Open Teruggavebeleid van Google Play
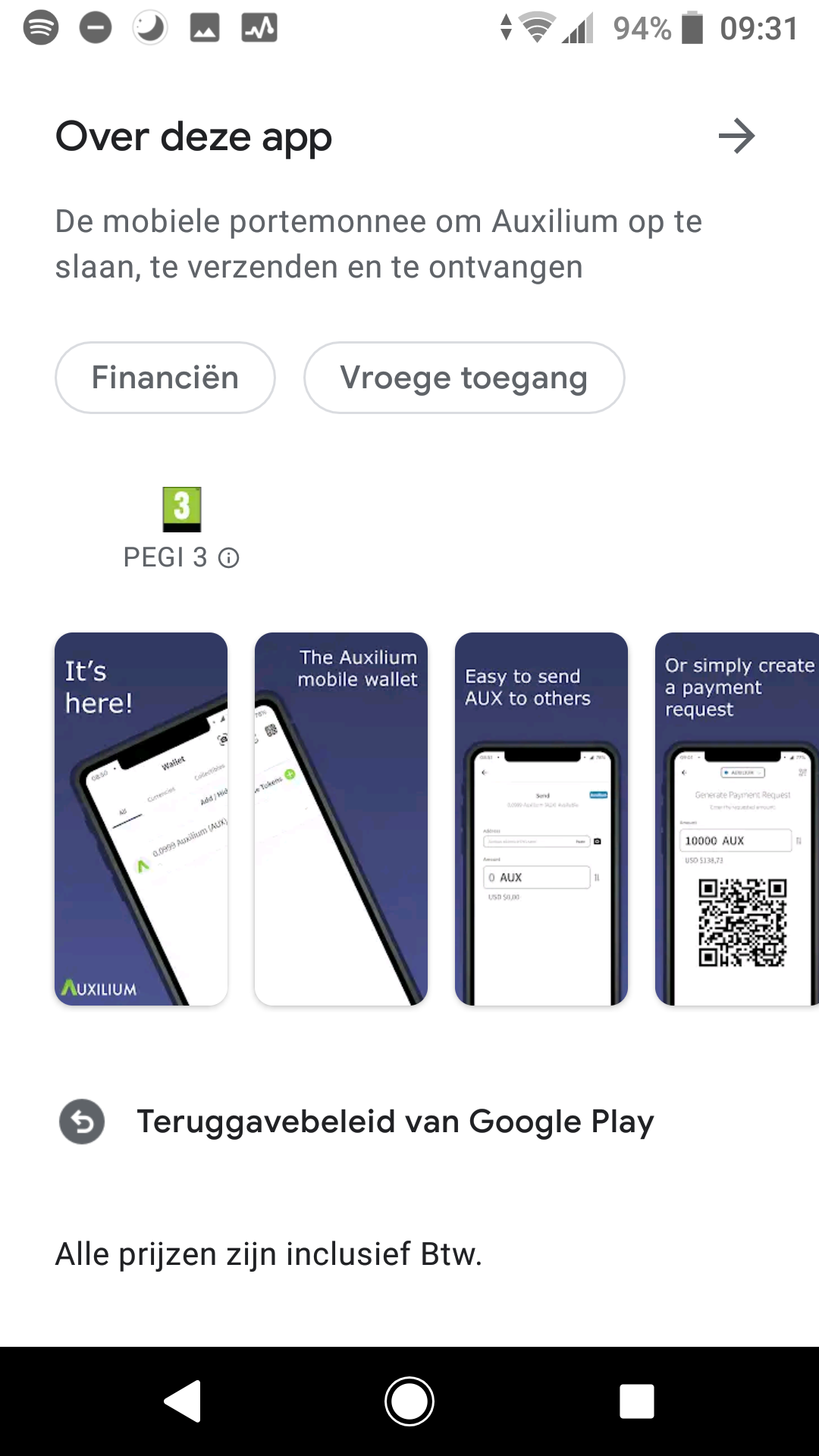This screenshot has width=819, height=1456. click(394, 1122)
